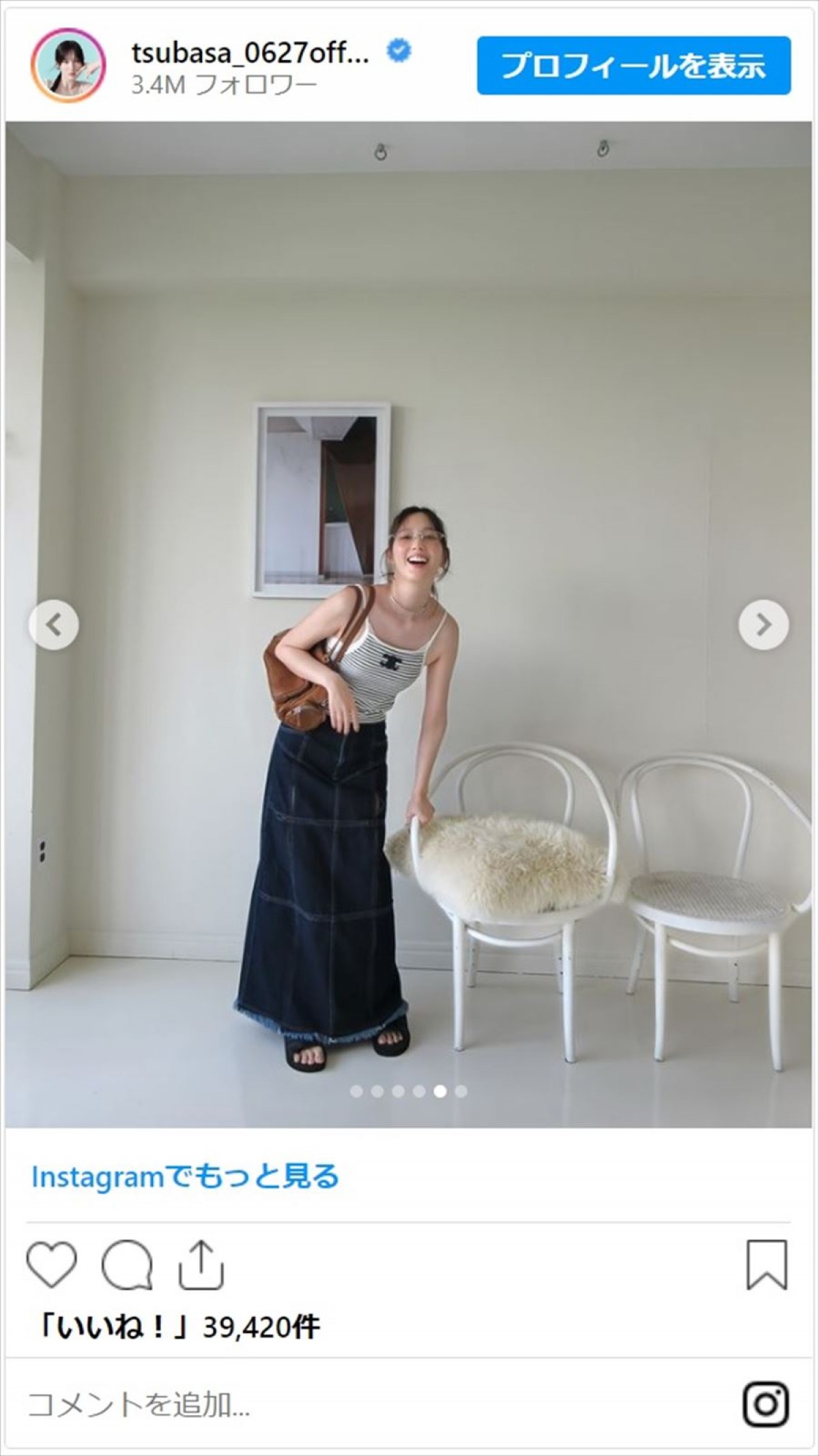Bookmark this post
The width and height of the screenshot is (819, 1456).
click(767, 1266)
